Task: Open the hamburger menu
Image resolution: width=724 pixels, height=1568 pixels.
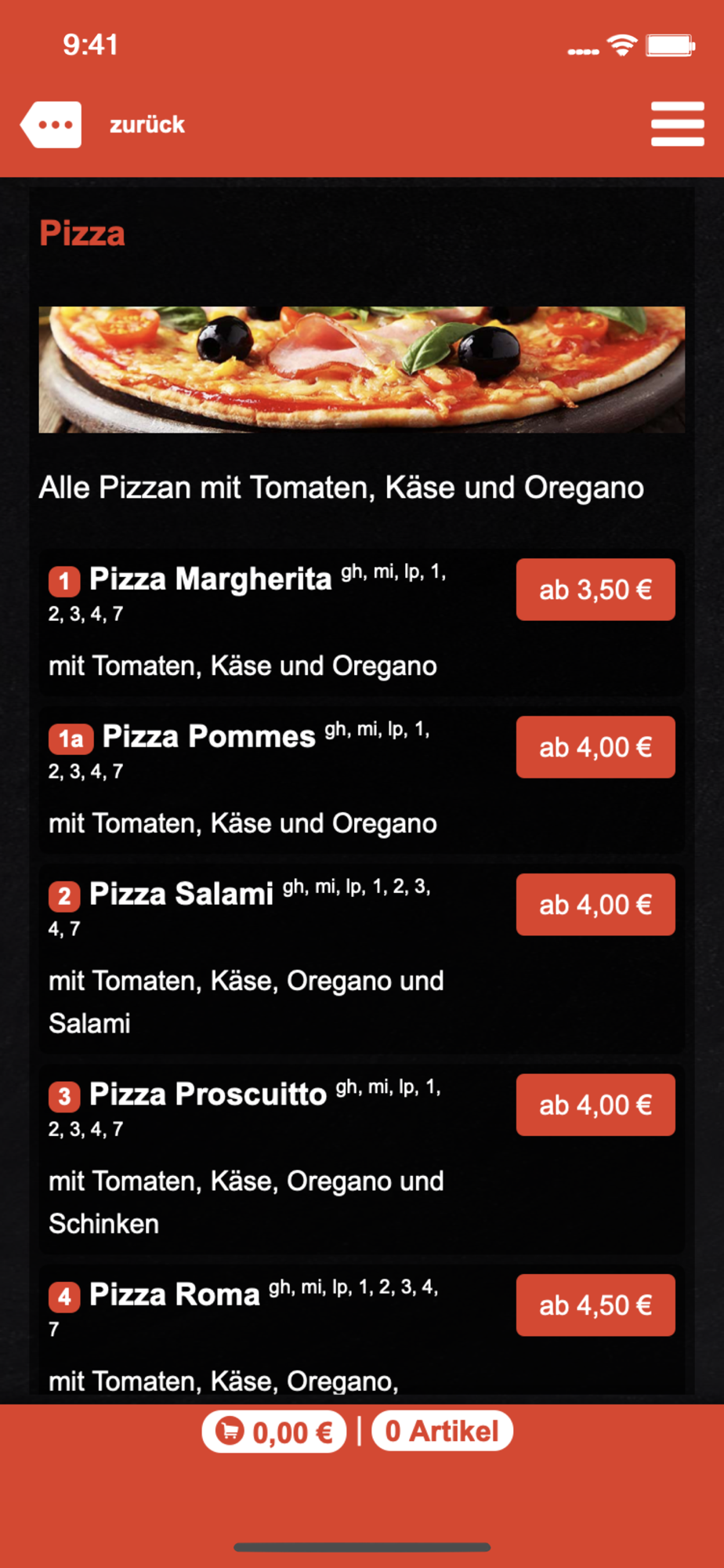Action: (677, 124)
